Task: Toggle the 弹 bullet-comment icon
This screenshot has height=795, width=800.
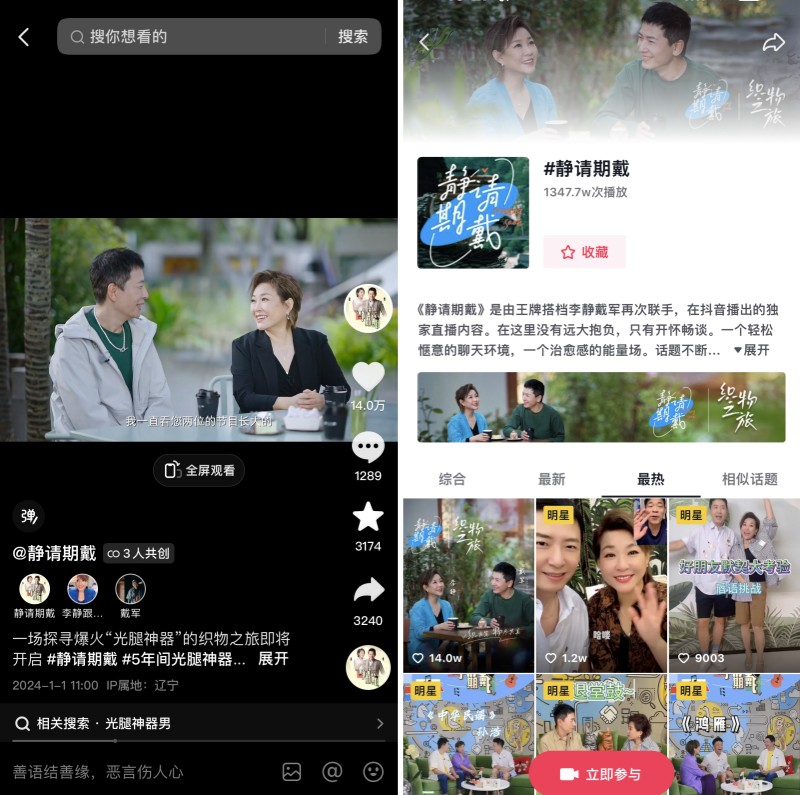Action: click(29, 516)
